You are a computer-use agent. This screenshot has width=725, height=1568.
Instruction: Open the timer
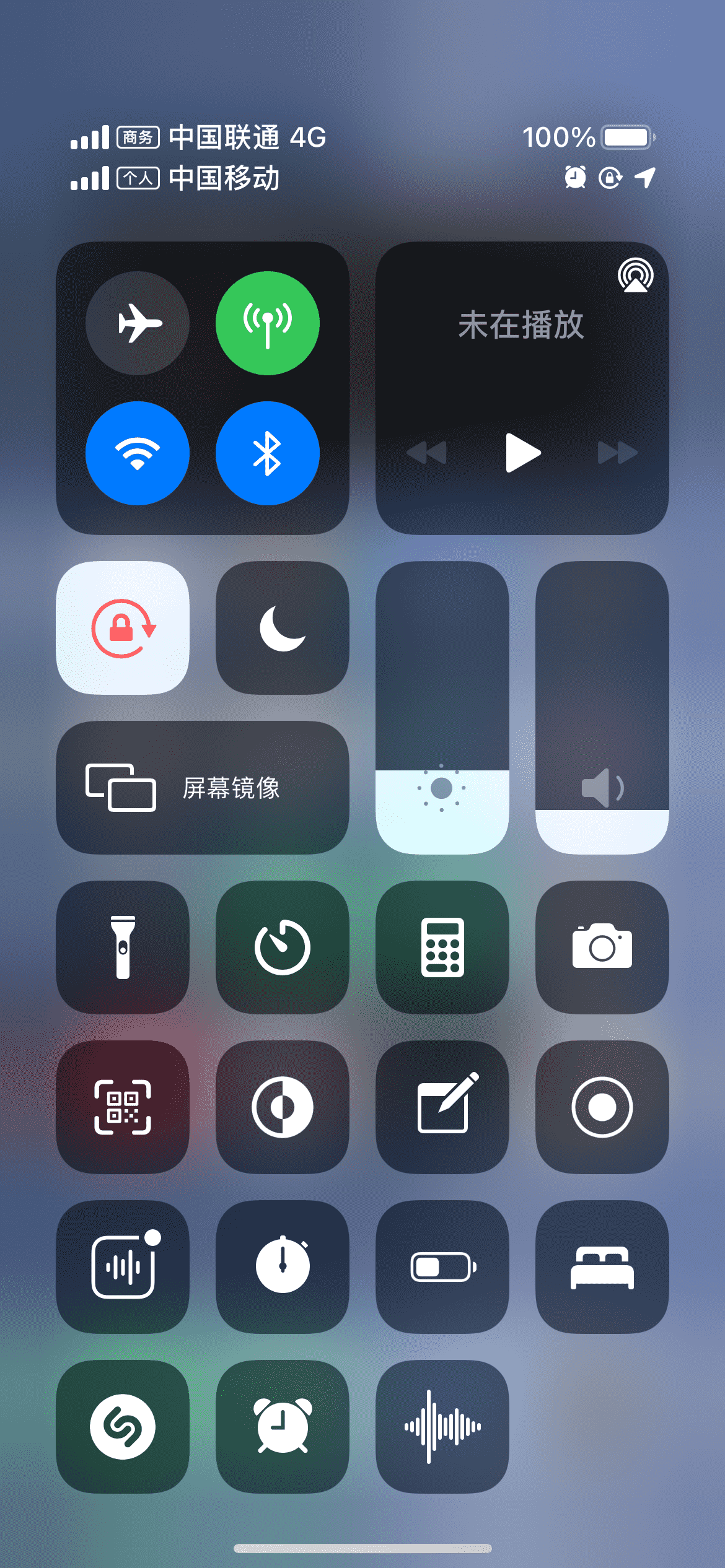click(283, 947)
